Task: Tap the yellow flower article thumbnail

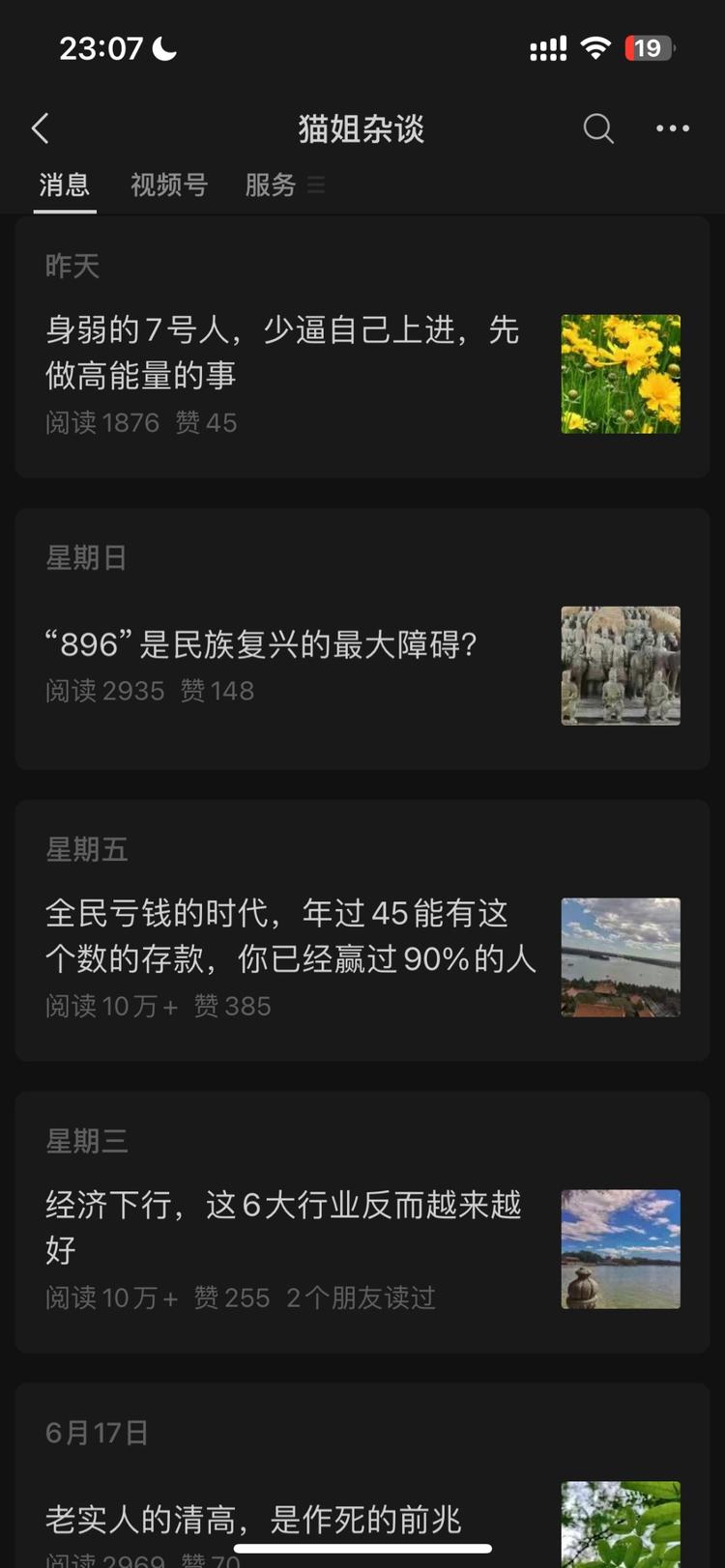Action: click(620, 374)
